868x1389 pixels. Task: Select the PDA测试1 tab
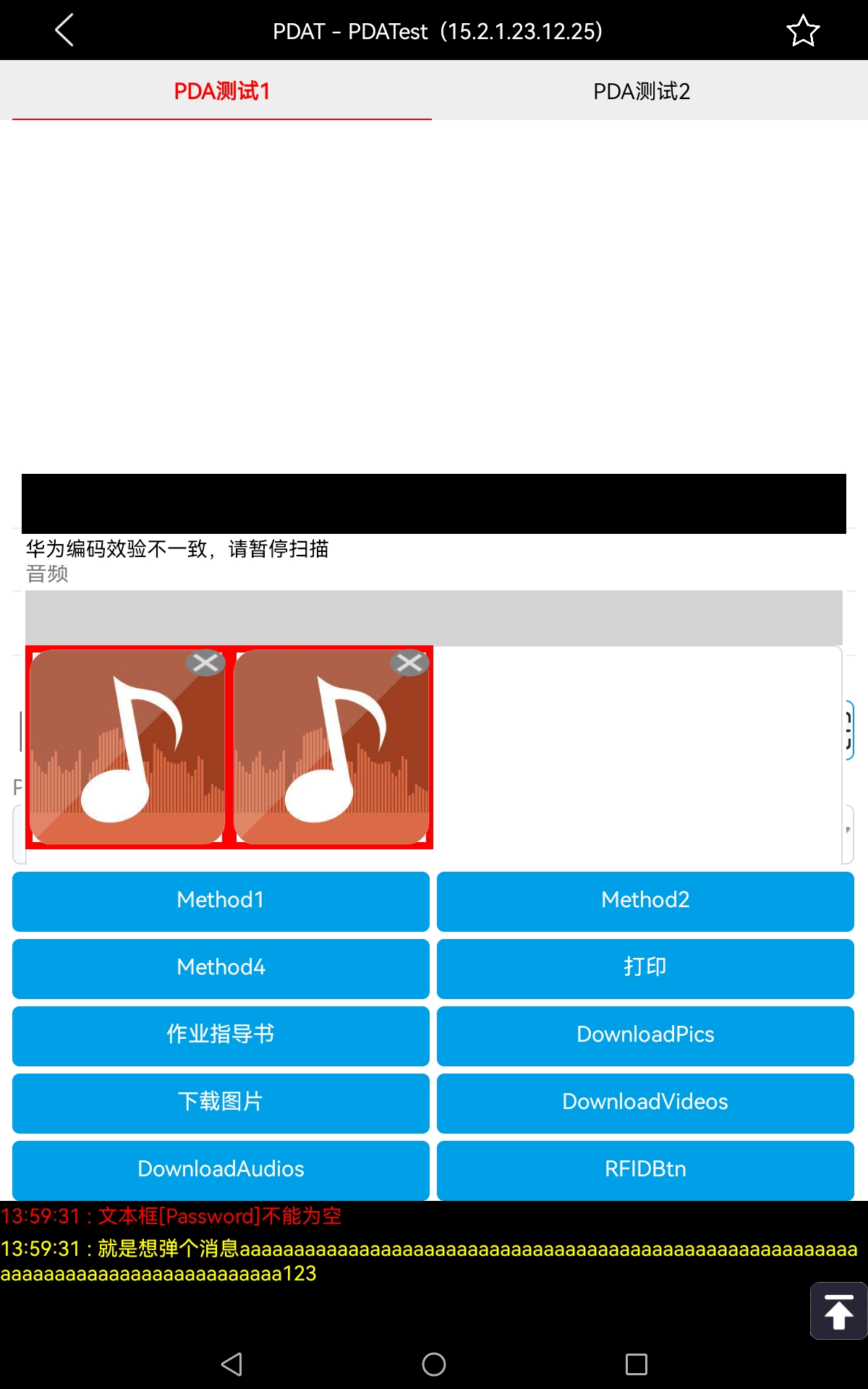(x=221, y=91)
